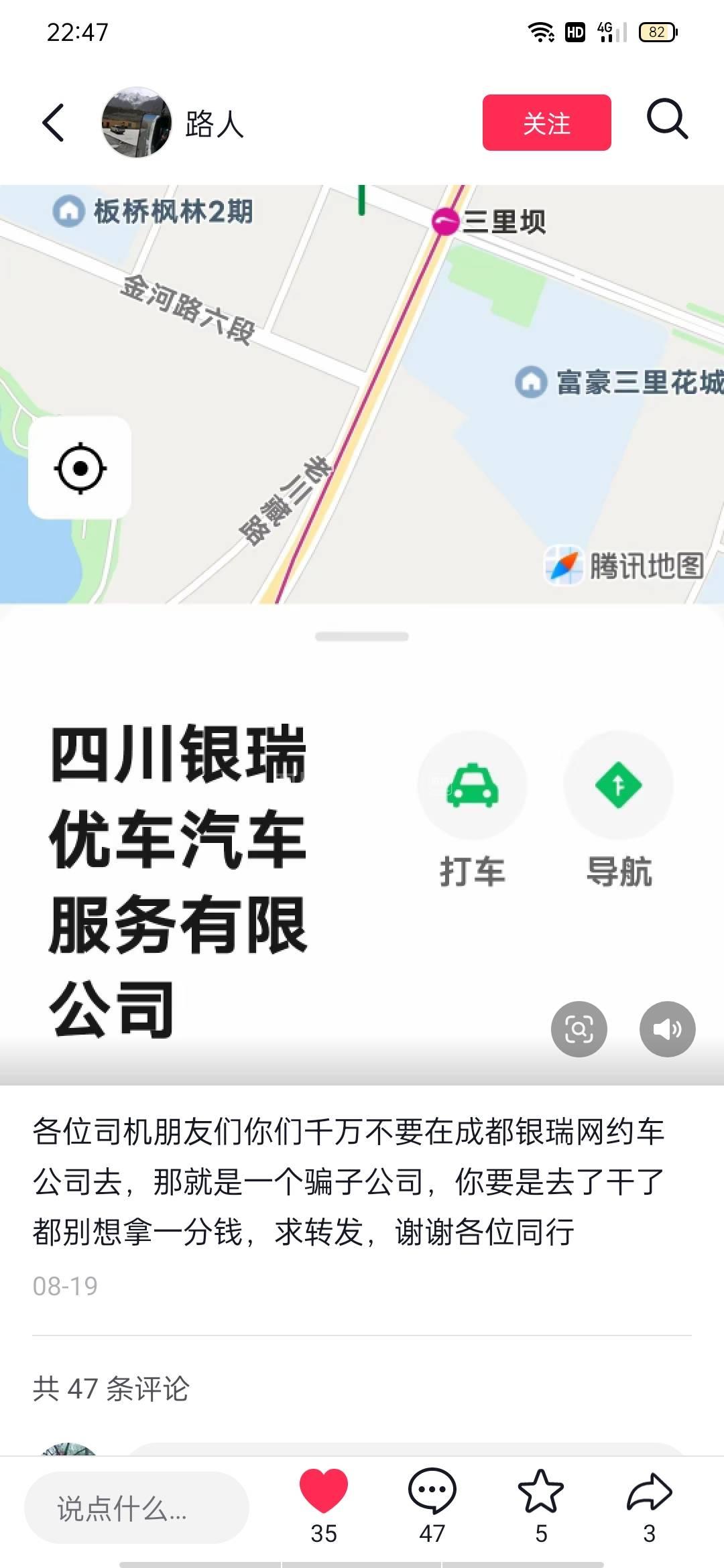Favorite this post with the star
The height and width of the screenshot is (1568, 724).
[x=541, y=1492]
